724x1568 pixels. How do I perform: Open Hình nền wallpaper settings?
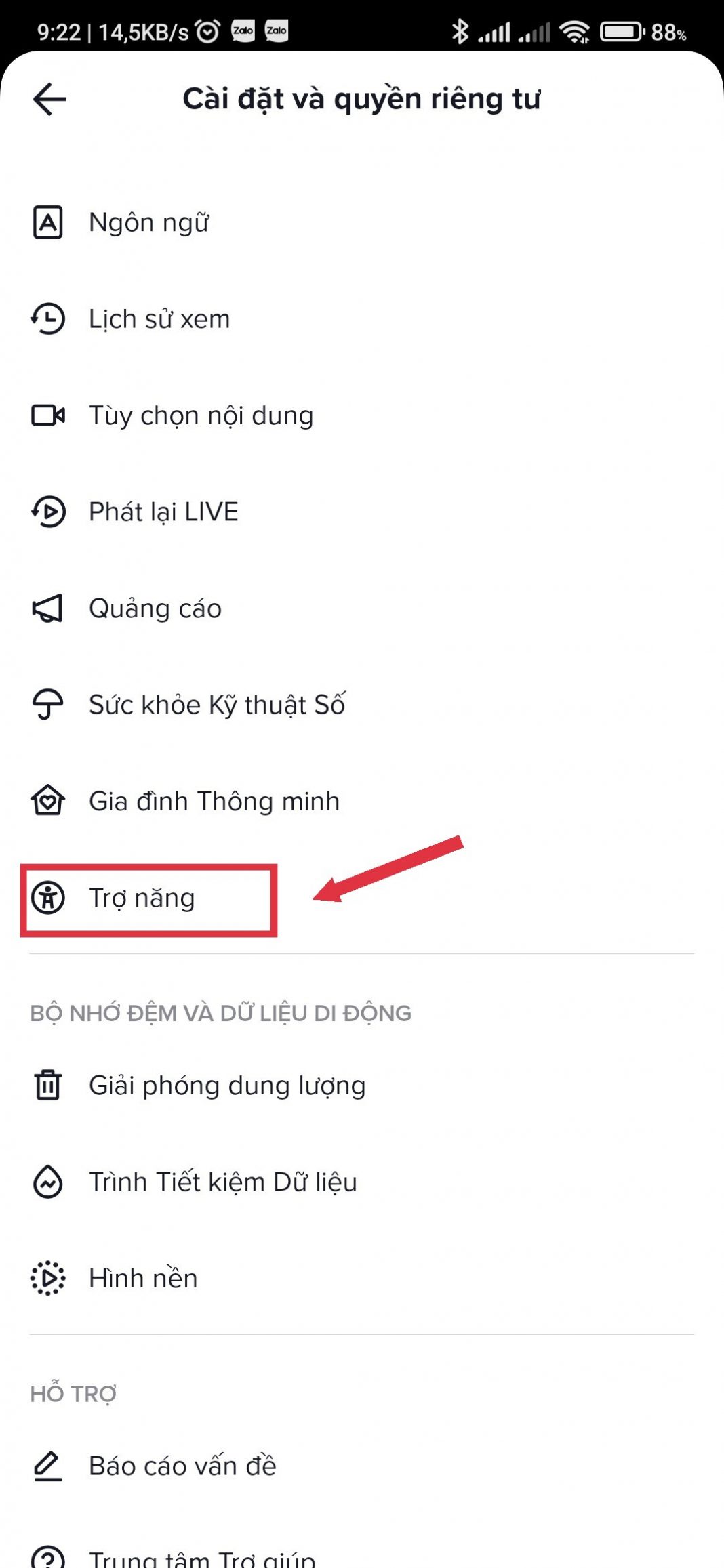(143, 1279)
